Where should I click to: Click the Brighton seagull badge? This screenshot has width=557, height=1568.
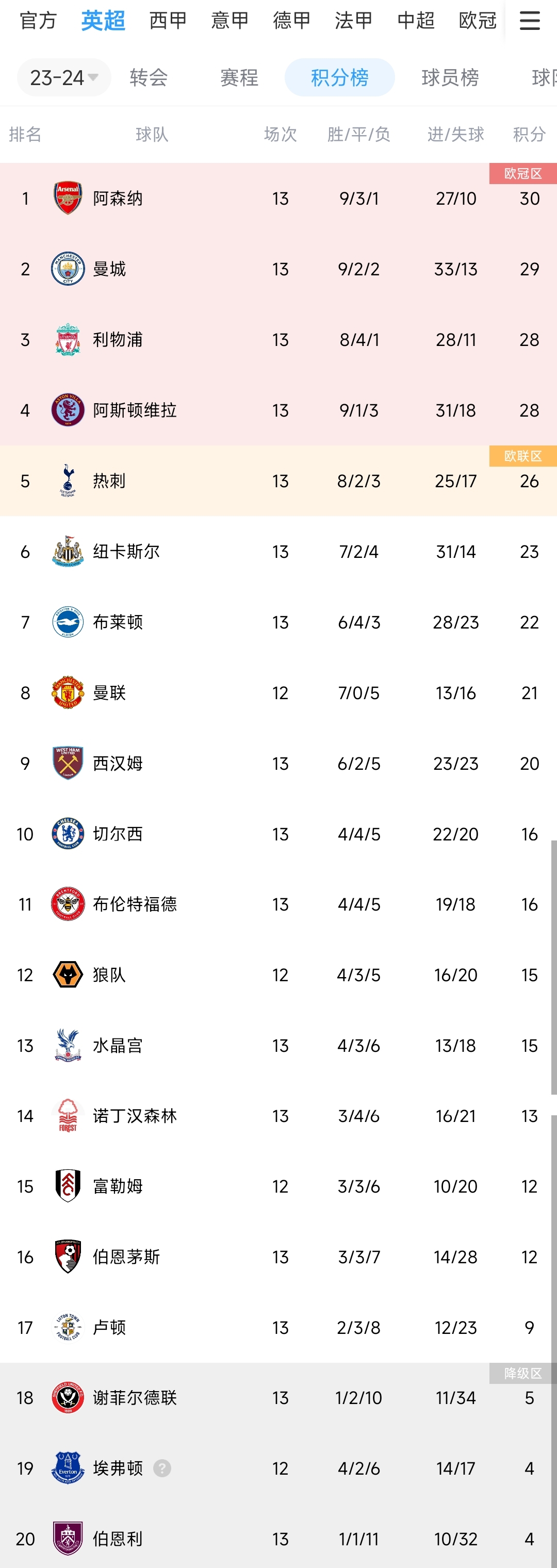(67, 621)
